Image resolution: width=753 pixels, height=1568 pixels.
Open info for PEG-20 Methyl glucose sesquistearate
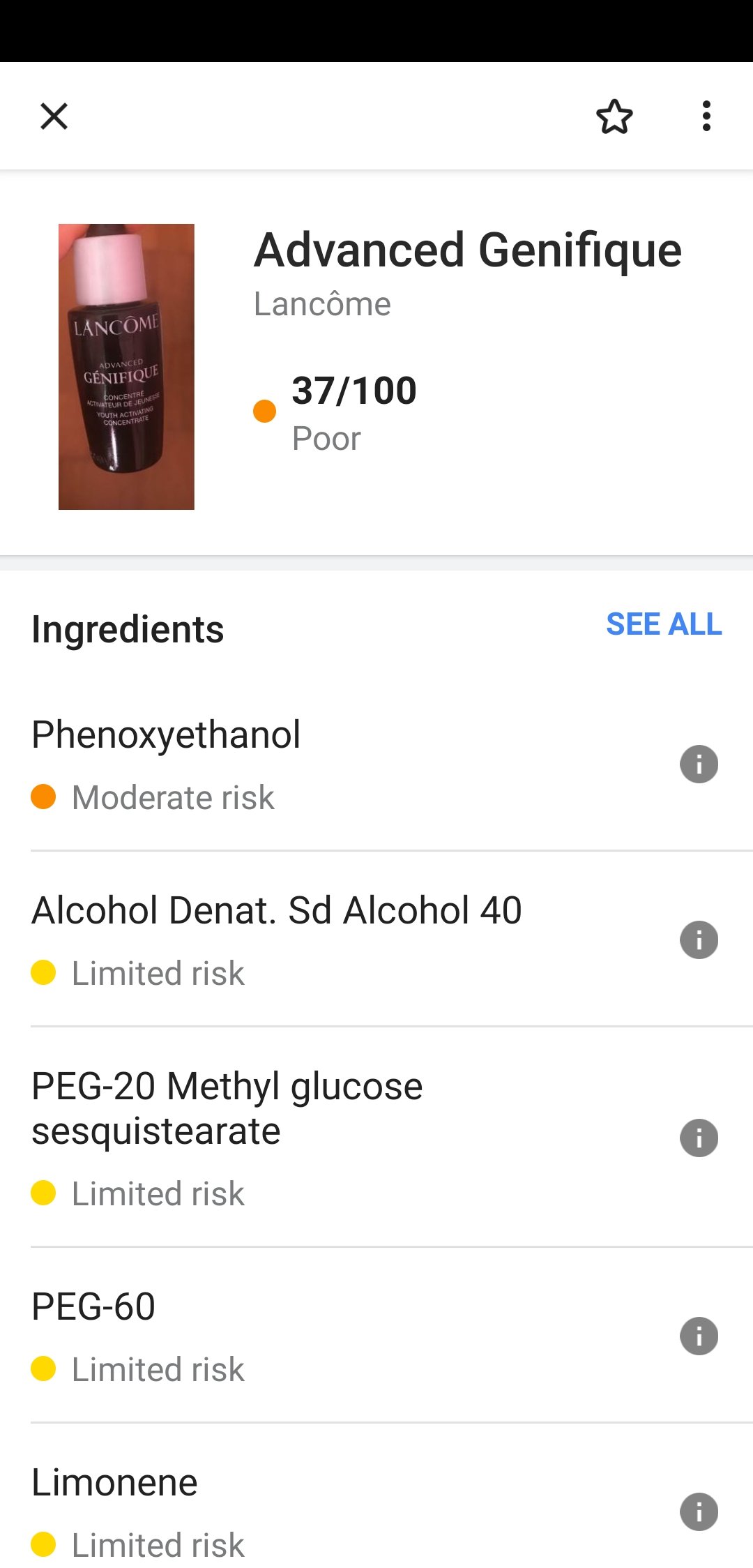coord(699,1138)
